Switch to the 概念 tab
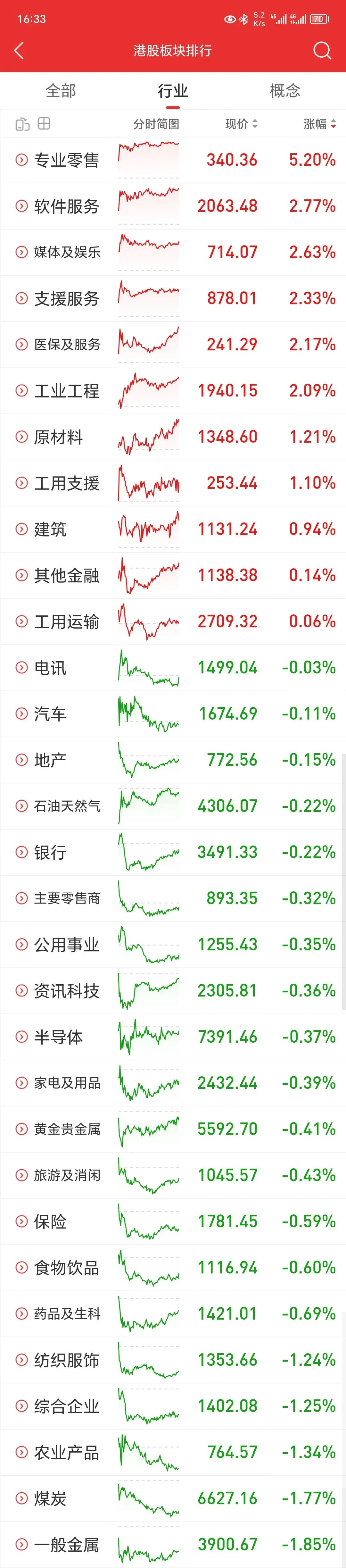This screenshot has width=346, height=1568. pyautogui.click(x=285, y=91)
